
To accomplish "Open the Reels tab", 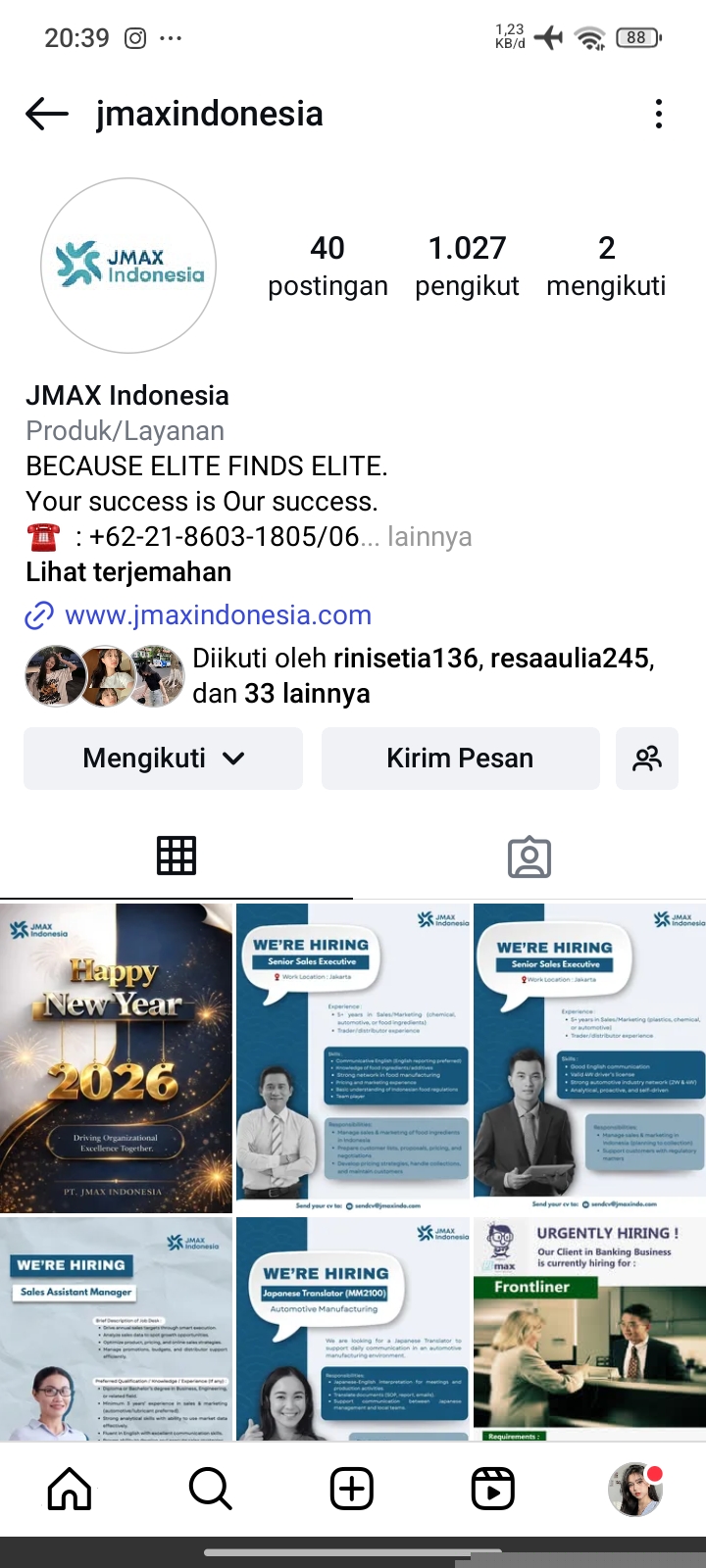I will coord(492,1489).
